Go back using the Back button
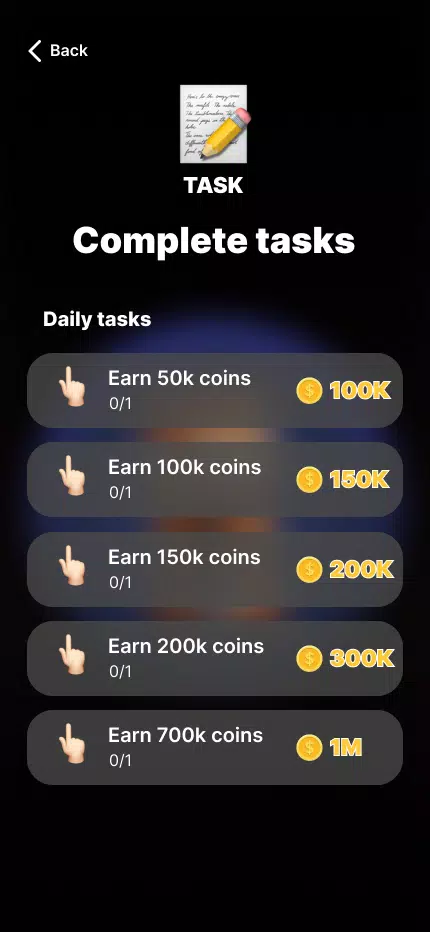 58,51
